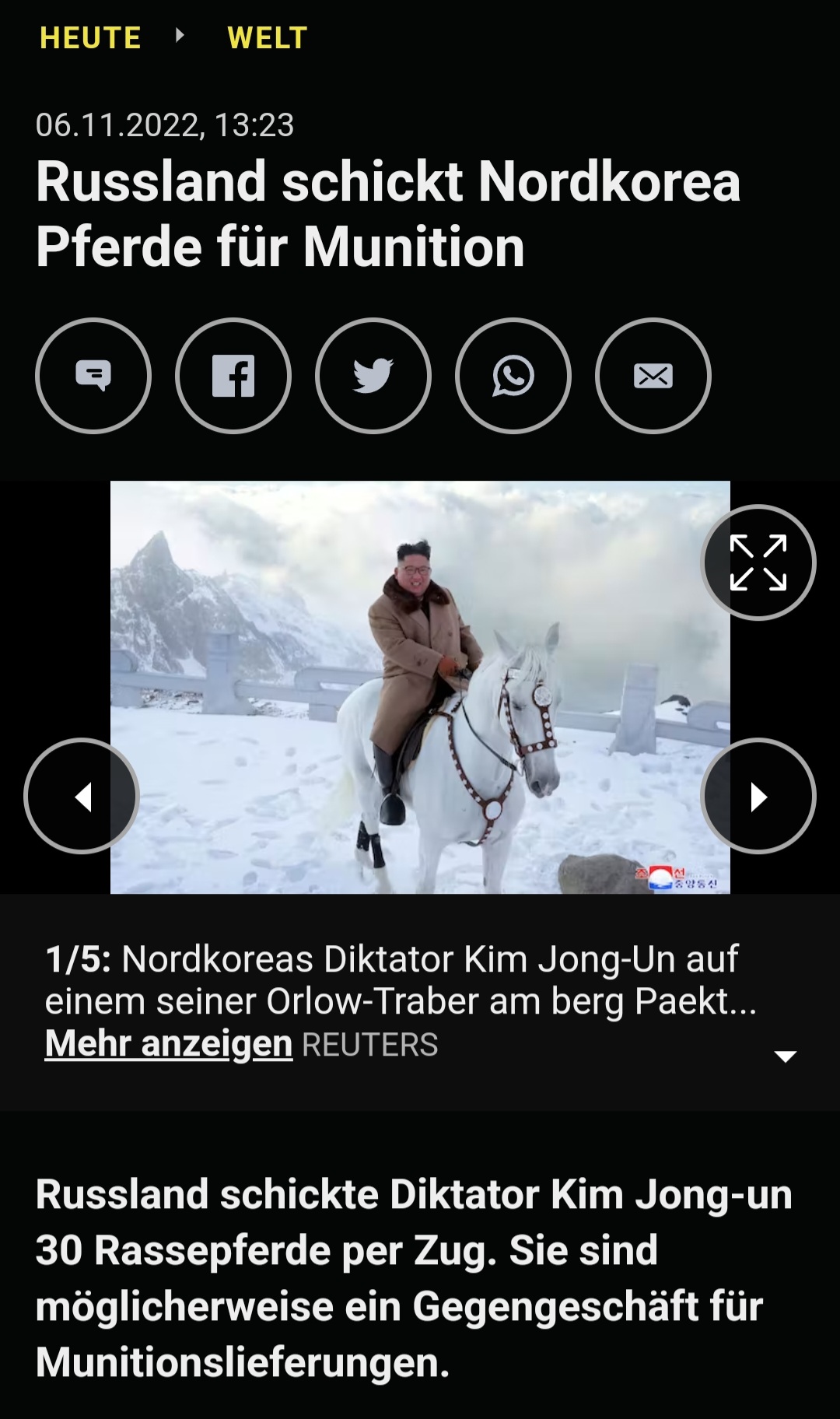Tap 'Mehr anzeigen' to show full caption

[x=169, y=1044]
